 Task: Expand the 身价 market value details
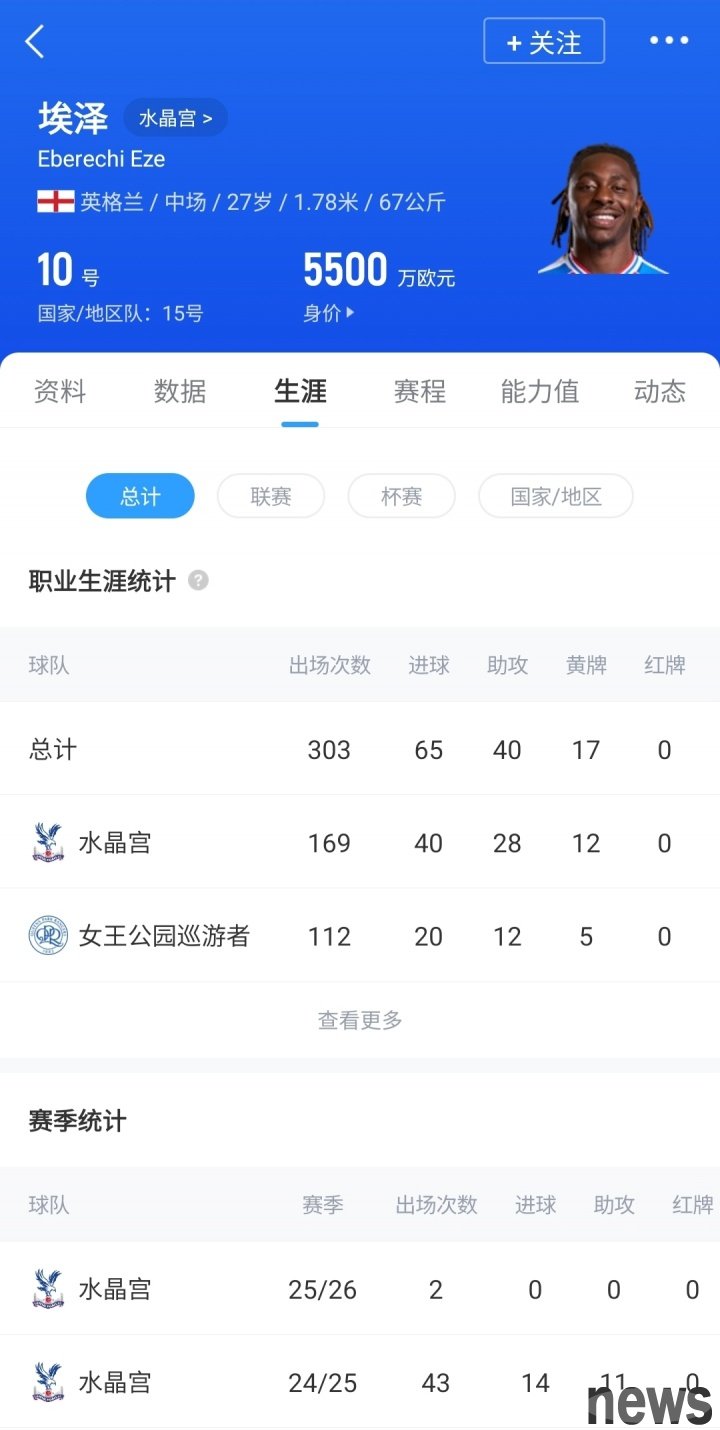[329, 313]
